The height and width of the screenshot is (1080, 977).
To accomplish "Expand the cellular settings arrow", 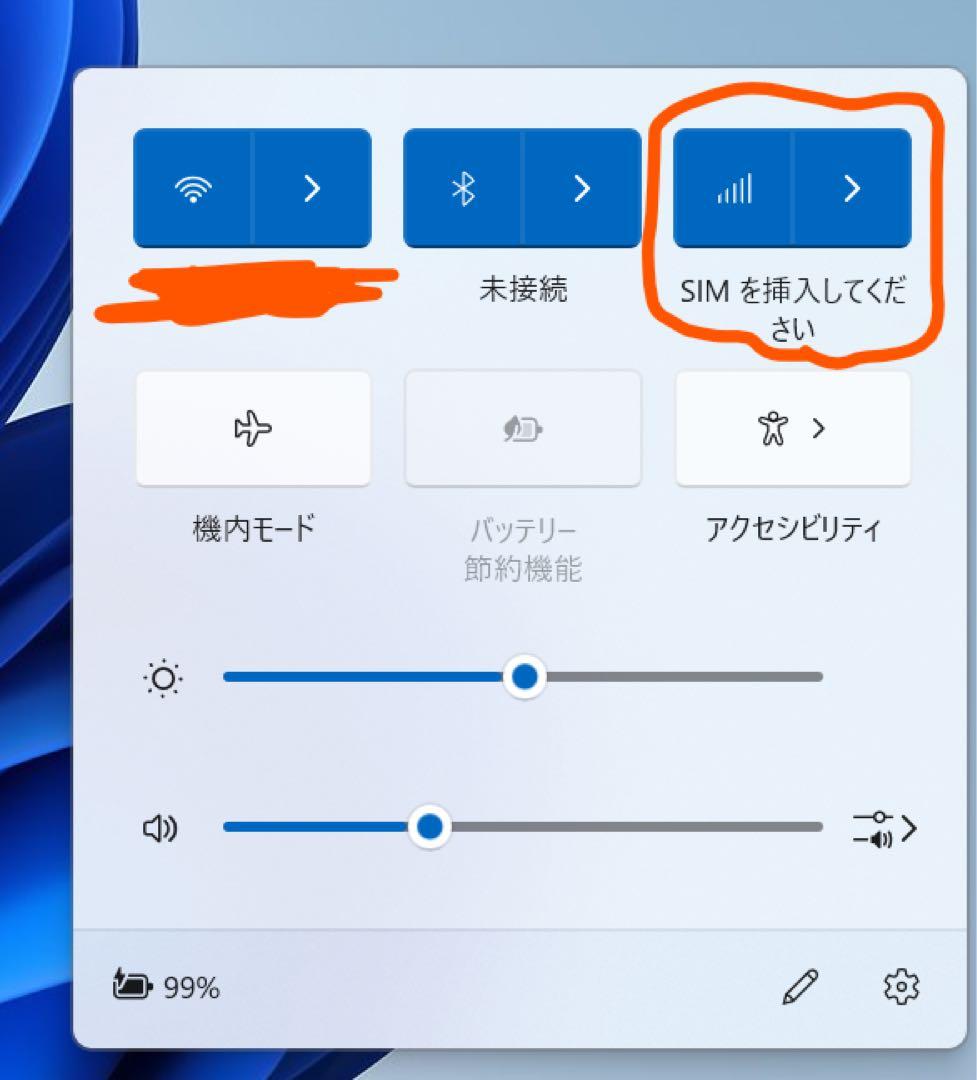I will [852, 188].
